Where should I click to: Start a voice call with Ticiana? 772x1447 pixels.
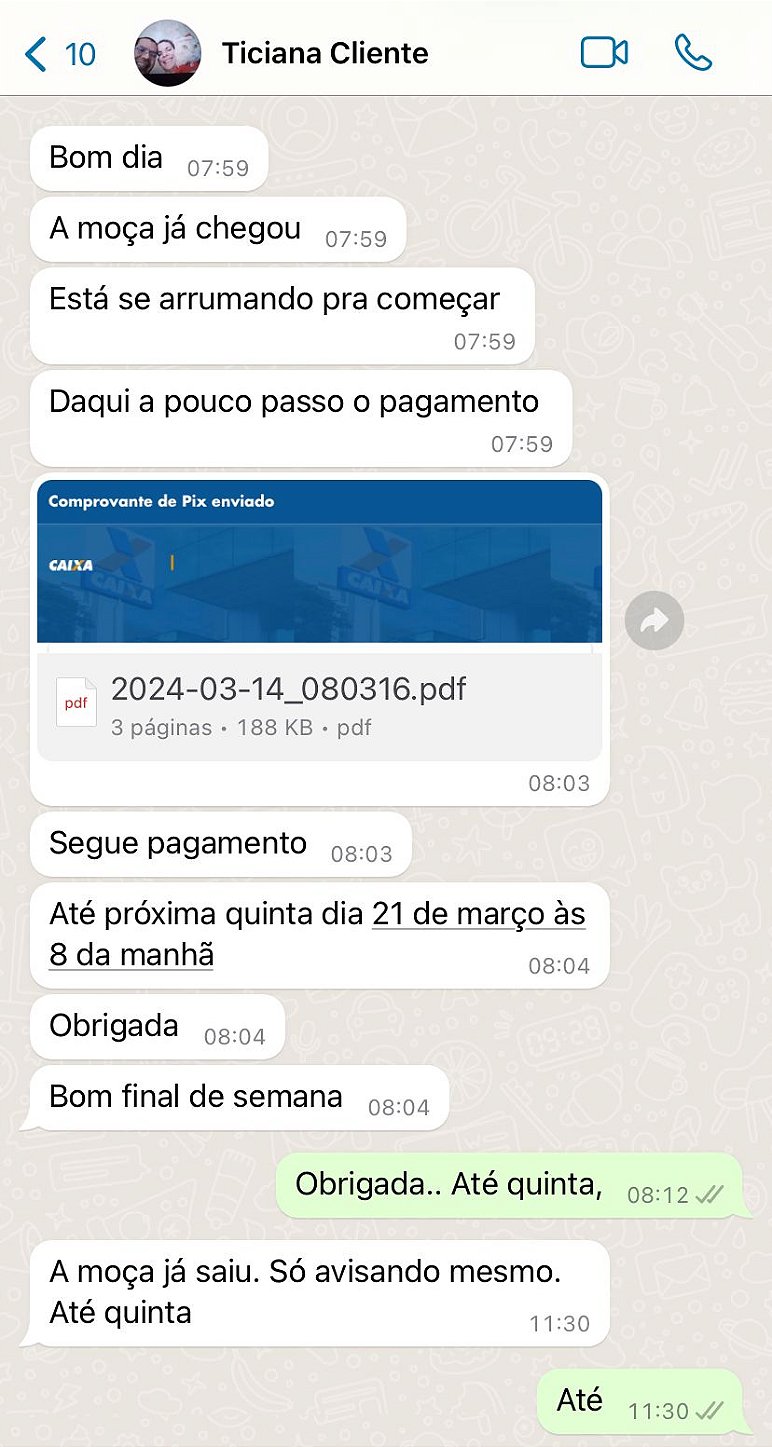click(693, 53)
